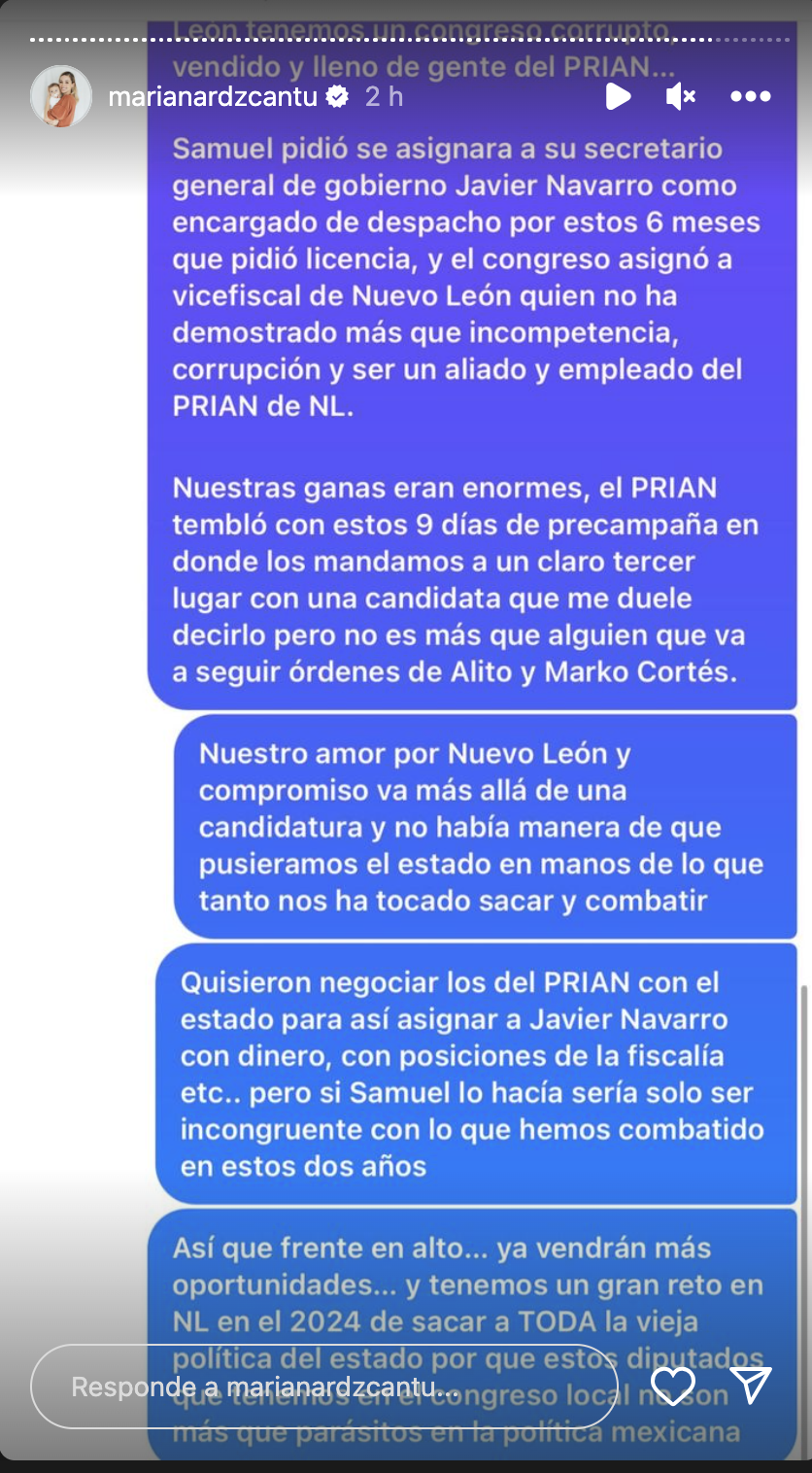Play the paused story
This screenshot has height=1473, width=812.
617,96
